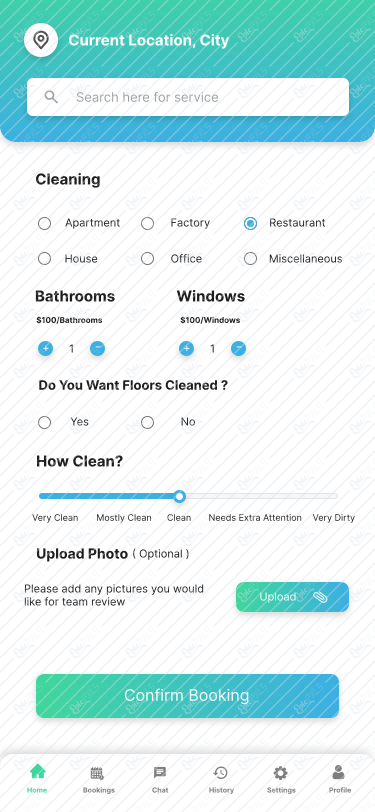Tap the plus button under Bathrooms
This screenshot has width=375, height=812.
[46, 349]
